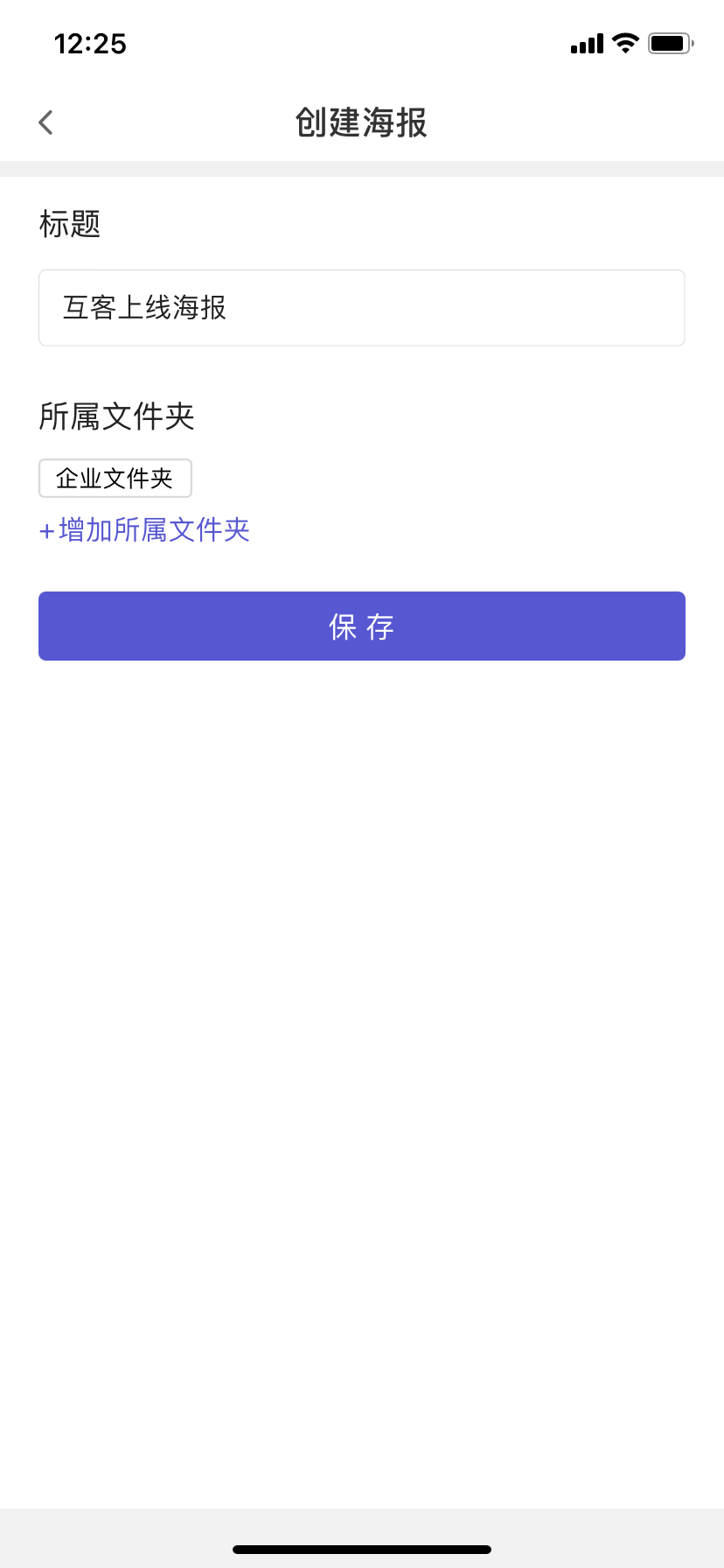Tap the Wi-Fi icon in status bar
This screenshot has width=724, height=1568.
point(624,42)
